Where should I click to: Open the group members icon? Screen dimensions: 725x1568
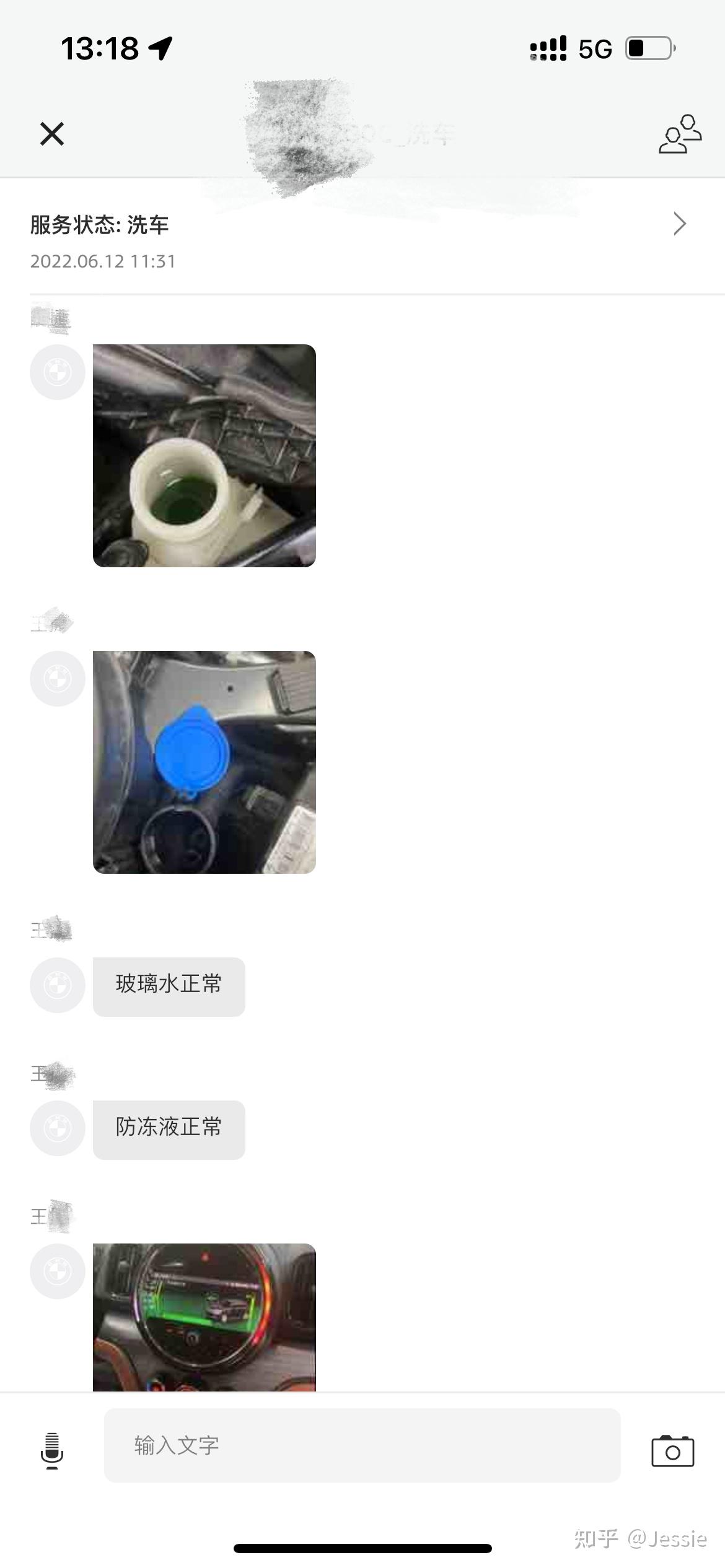pos(680,134)
